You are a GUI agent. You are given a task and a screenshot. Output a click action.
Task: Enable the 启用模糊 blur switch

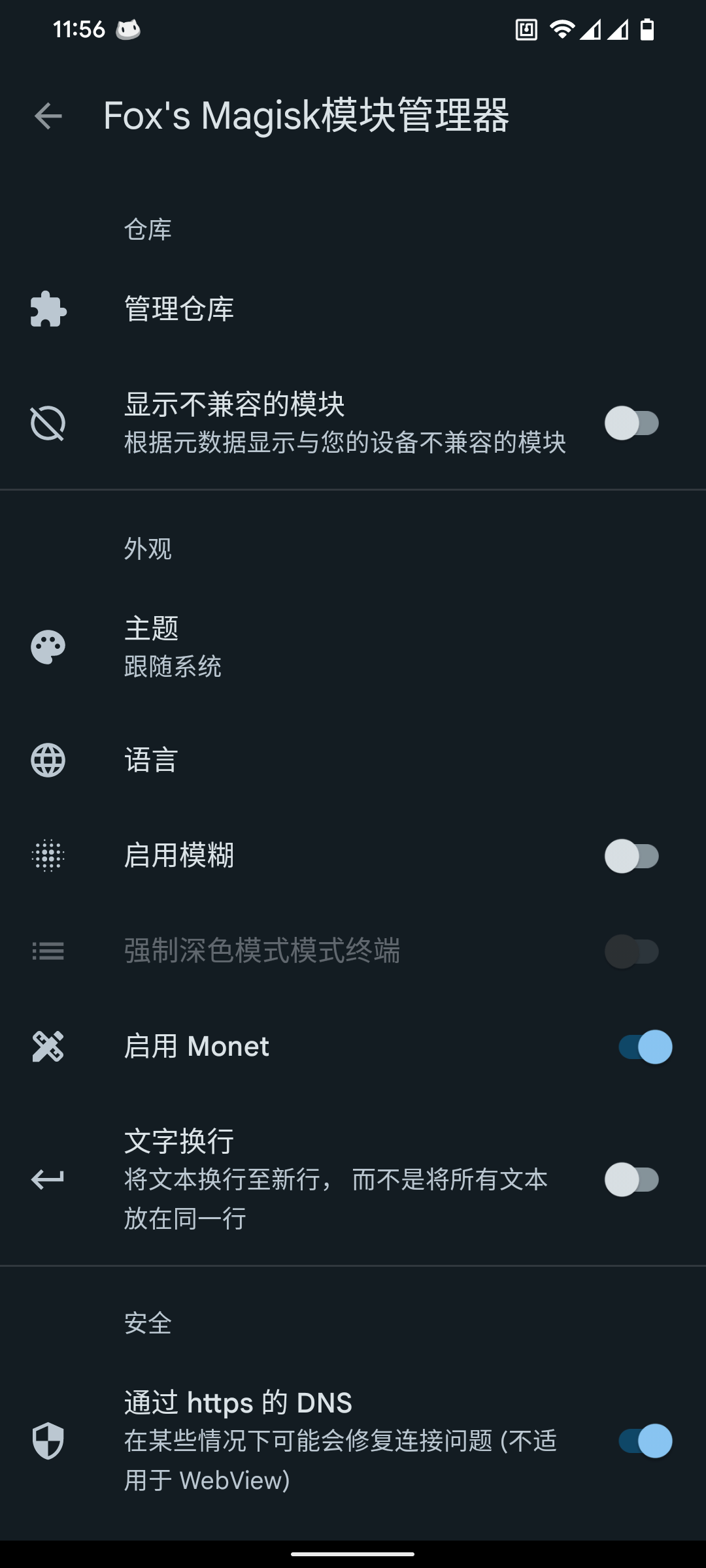(x=631, y=856)
